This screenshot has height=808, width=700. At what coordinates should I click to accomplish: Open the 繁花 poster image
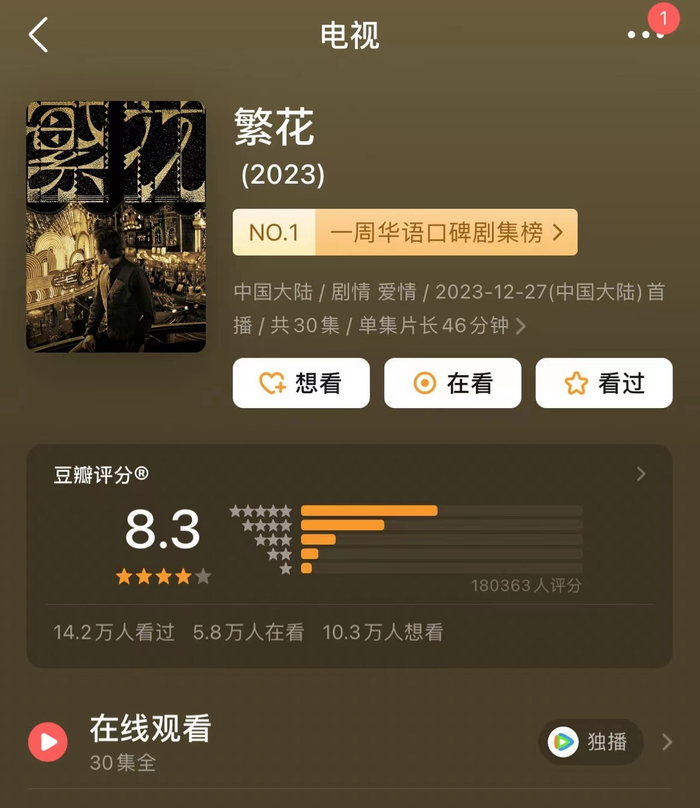click(116, 226)
